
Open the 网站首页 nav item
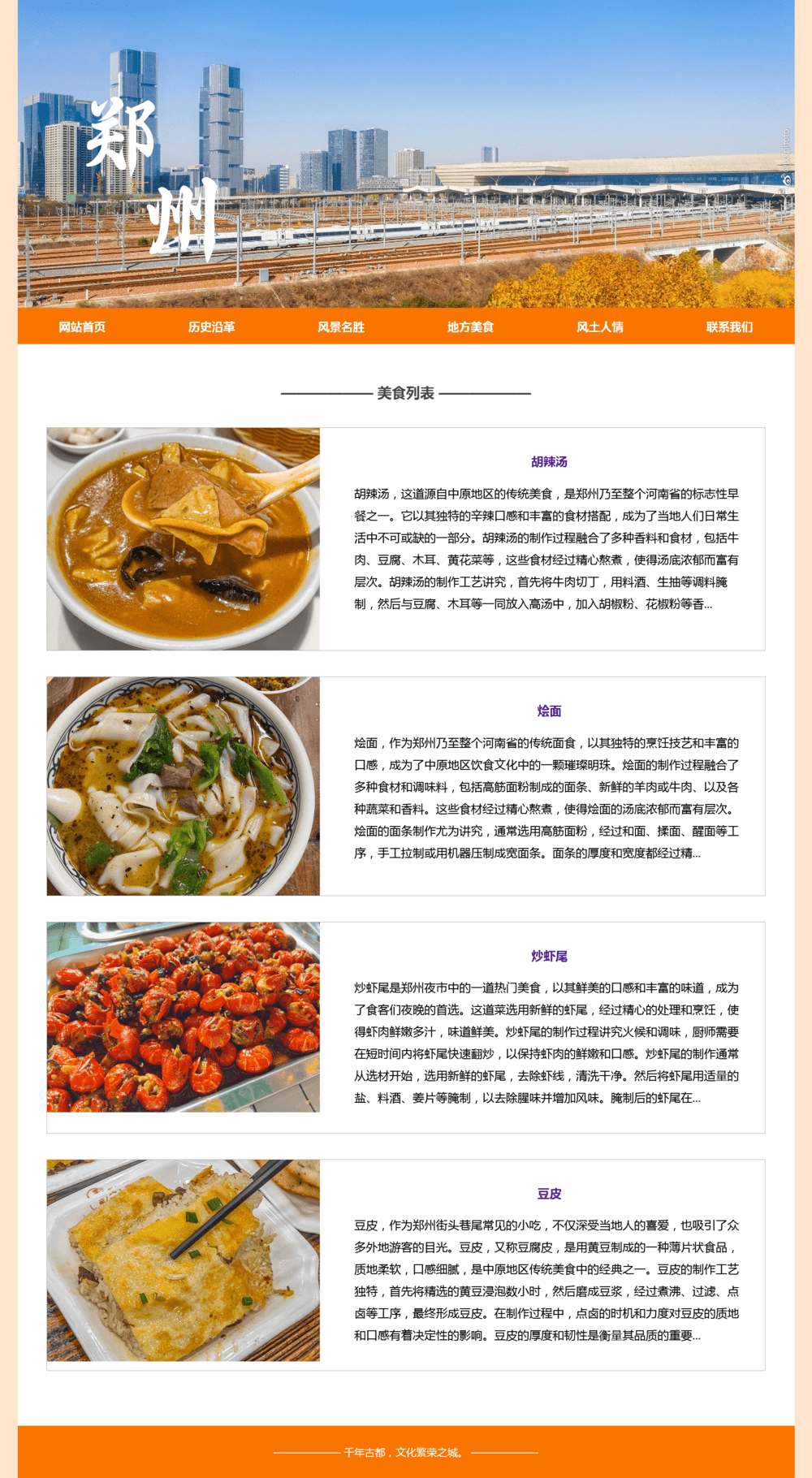click(82, 327)
